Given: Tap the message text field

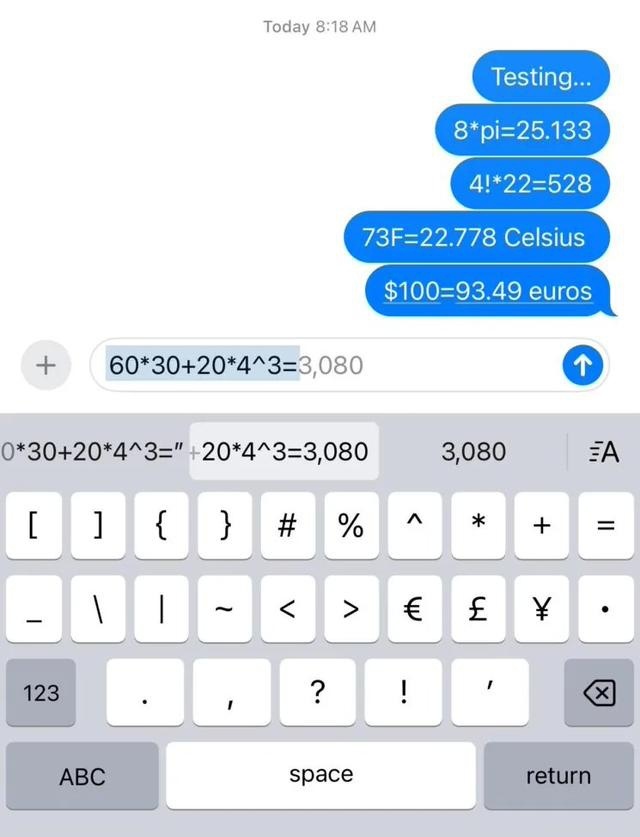Looking at the screenshot, I should pos(330,366).
